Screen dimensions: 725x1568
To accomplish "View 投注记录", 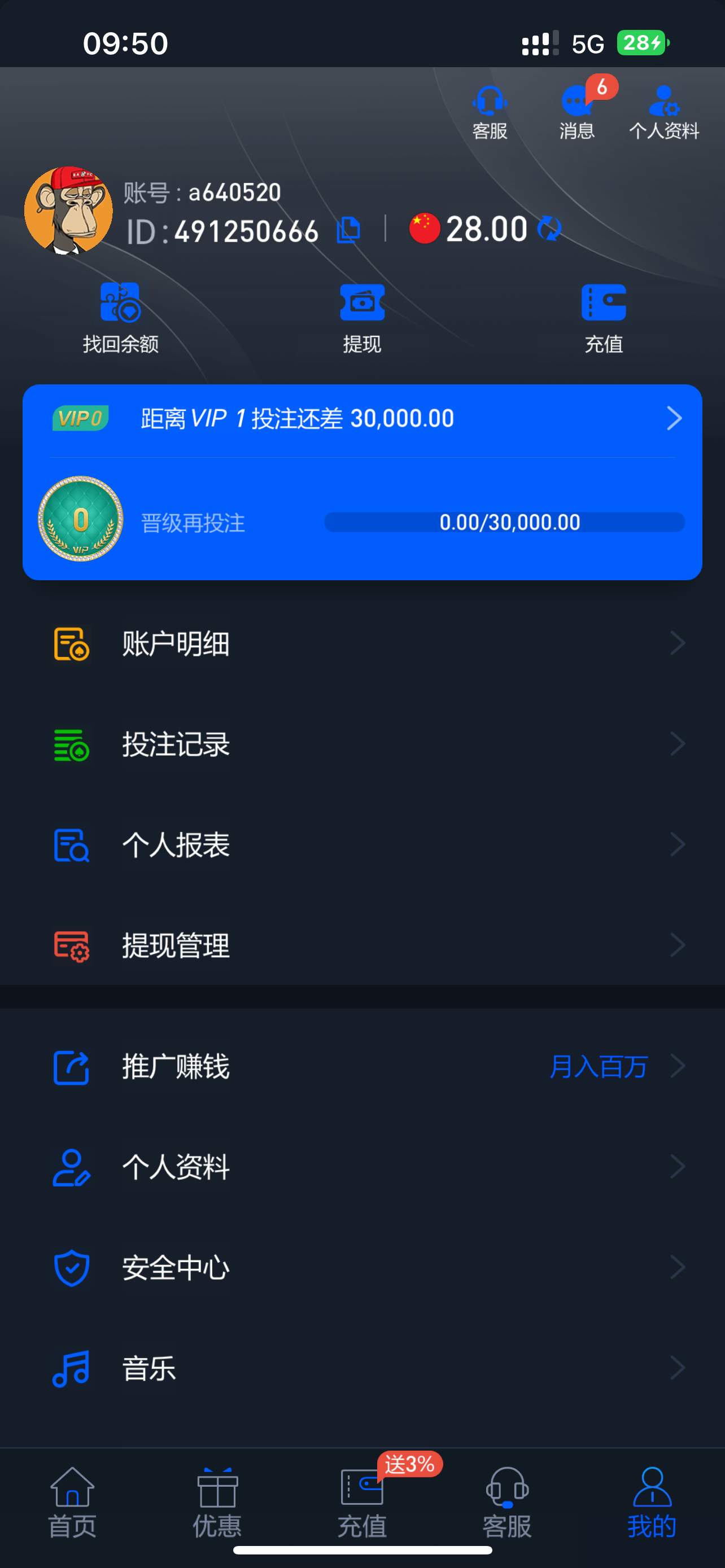I will click(x=362, y=744).
